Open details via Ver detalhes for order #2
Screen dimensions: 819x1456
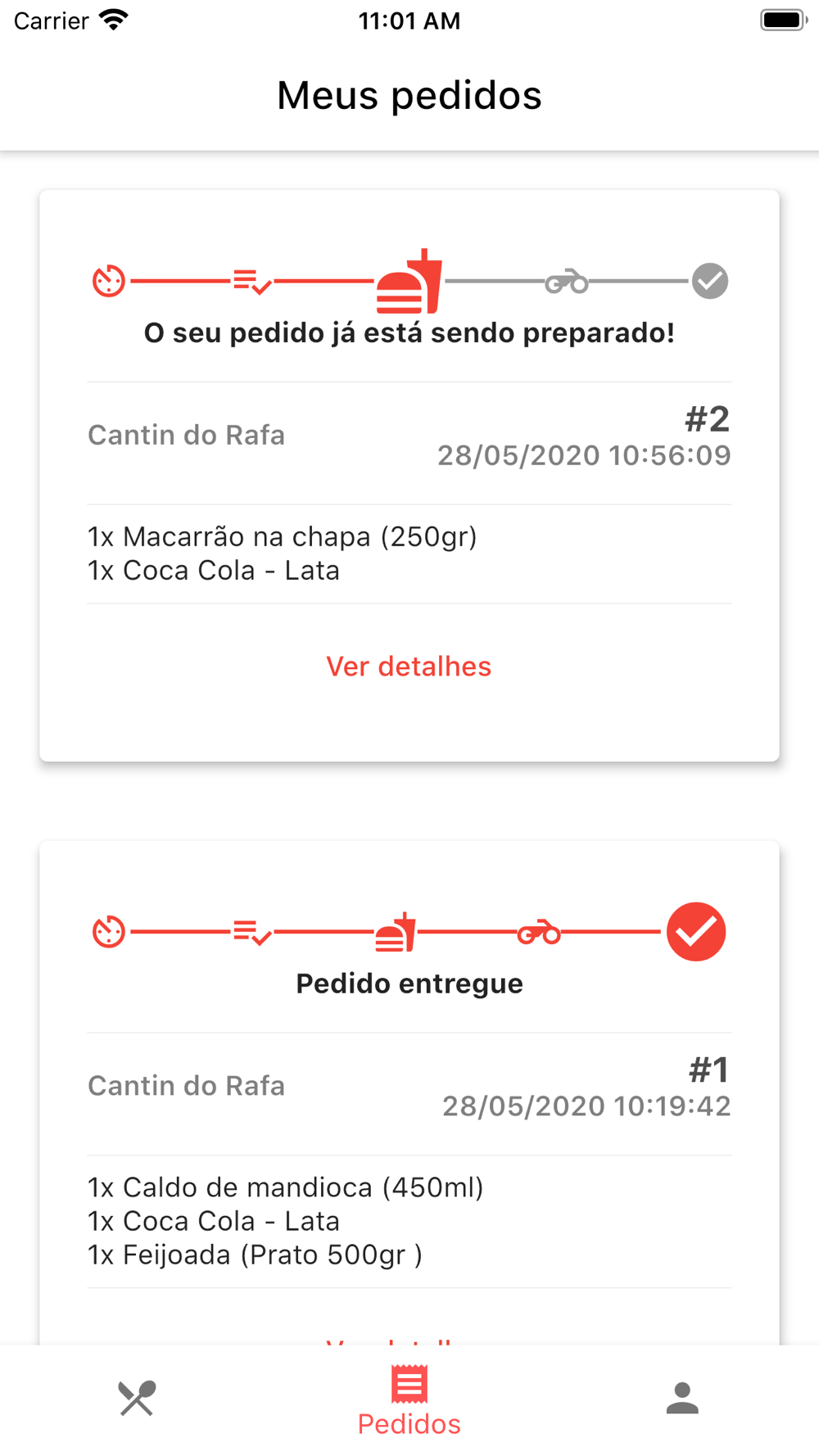click(409, 667)
